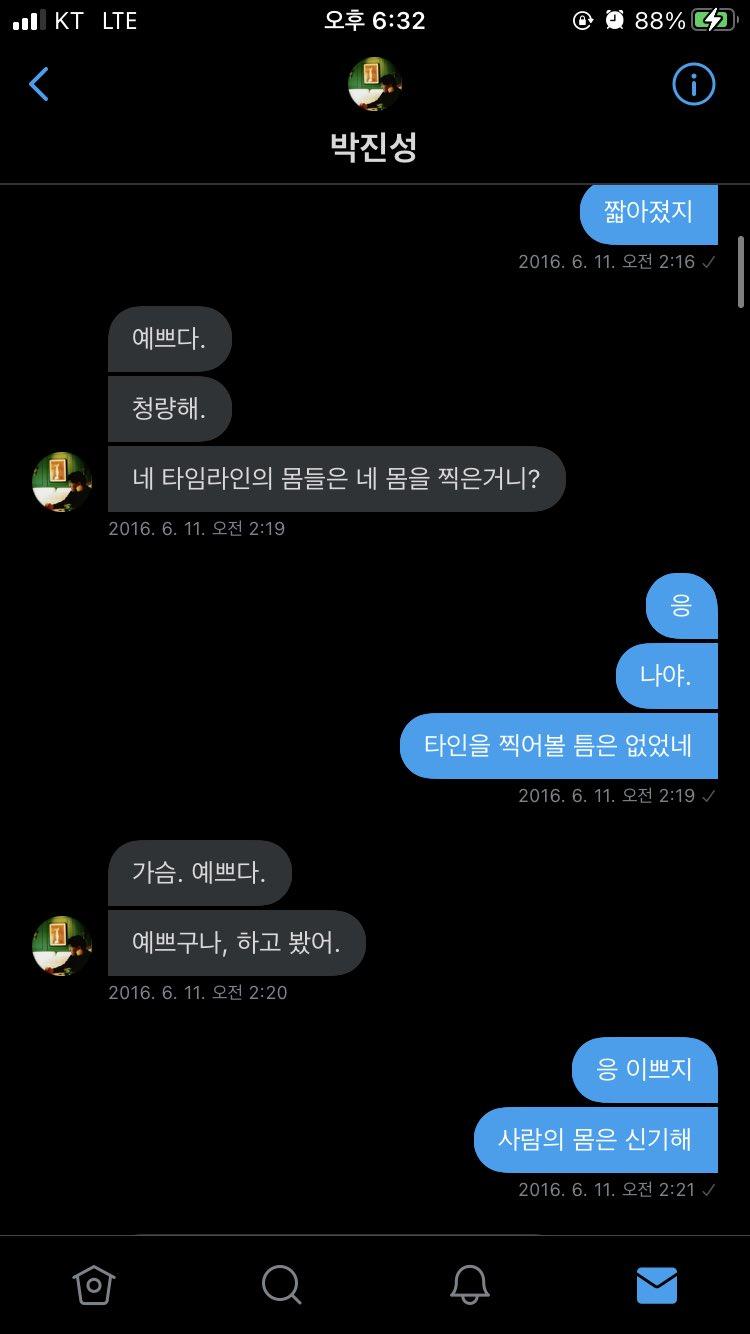
Task: Tap the avatar beside the 2:19 message
Action: click(x=62, y=481)
